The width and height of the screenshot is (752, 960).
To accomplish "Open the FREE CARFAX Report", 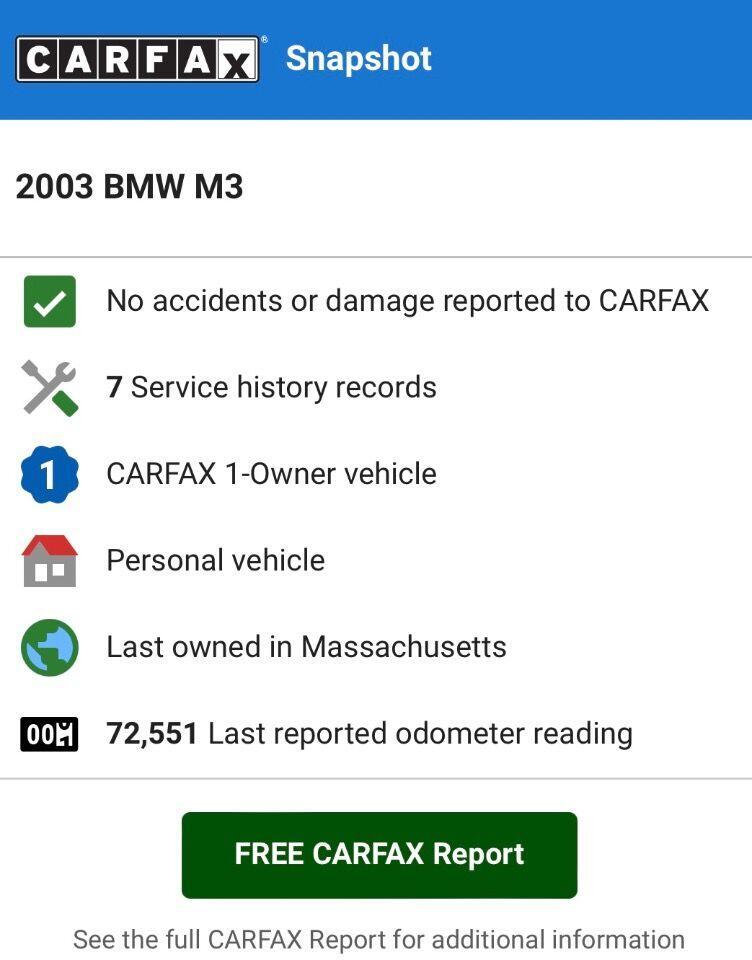I will 379,854.
